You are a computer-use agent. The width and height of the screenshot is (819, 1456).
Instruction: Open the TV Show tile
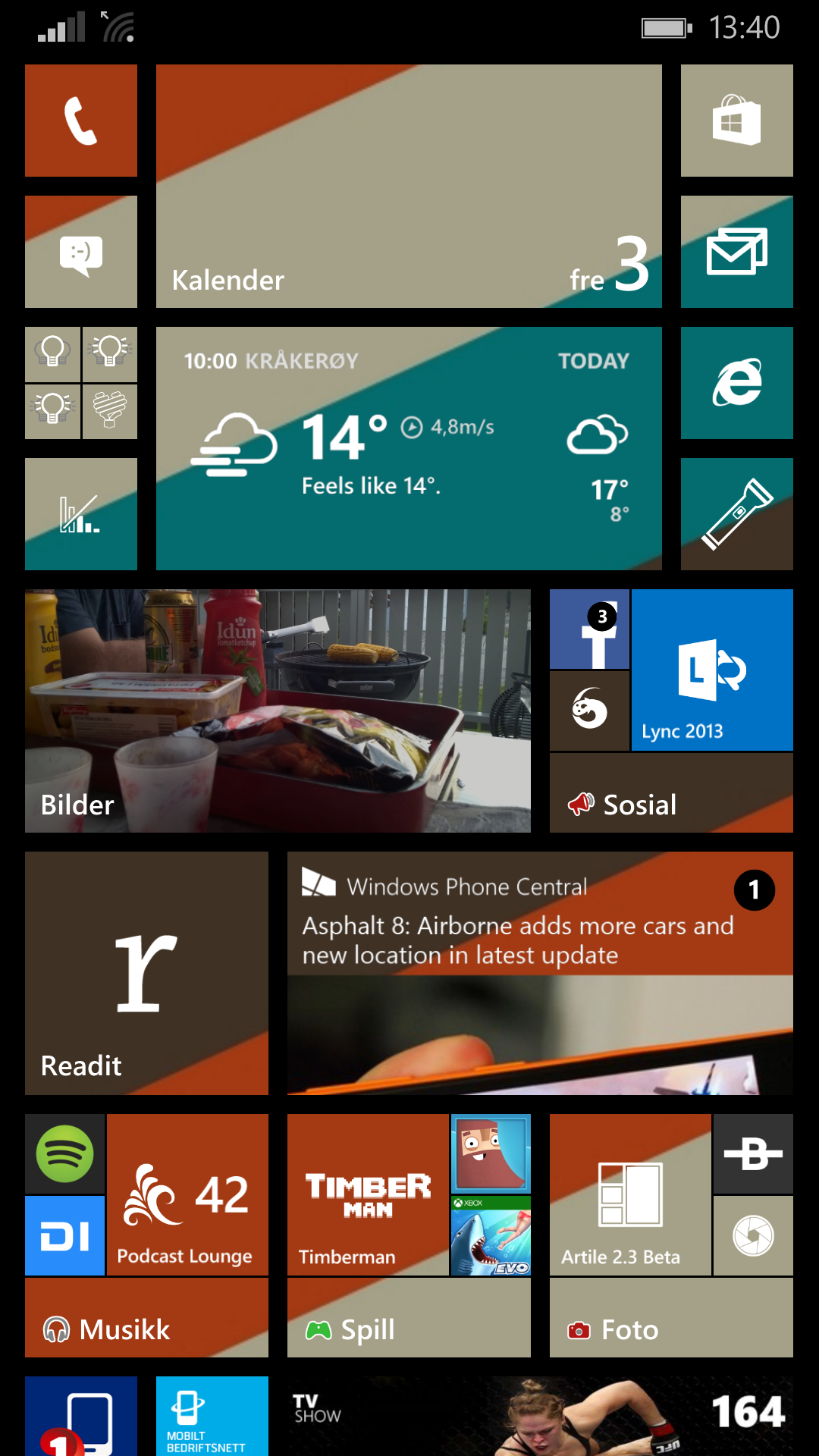540,1416
